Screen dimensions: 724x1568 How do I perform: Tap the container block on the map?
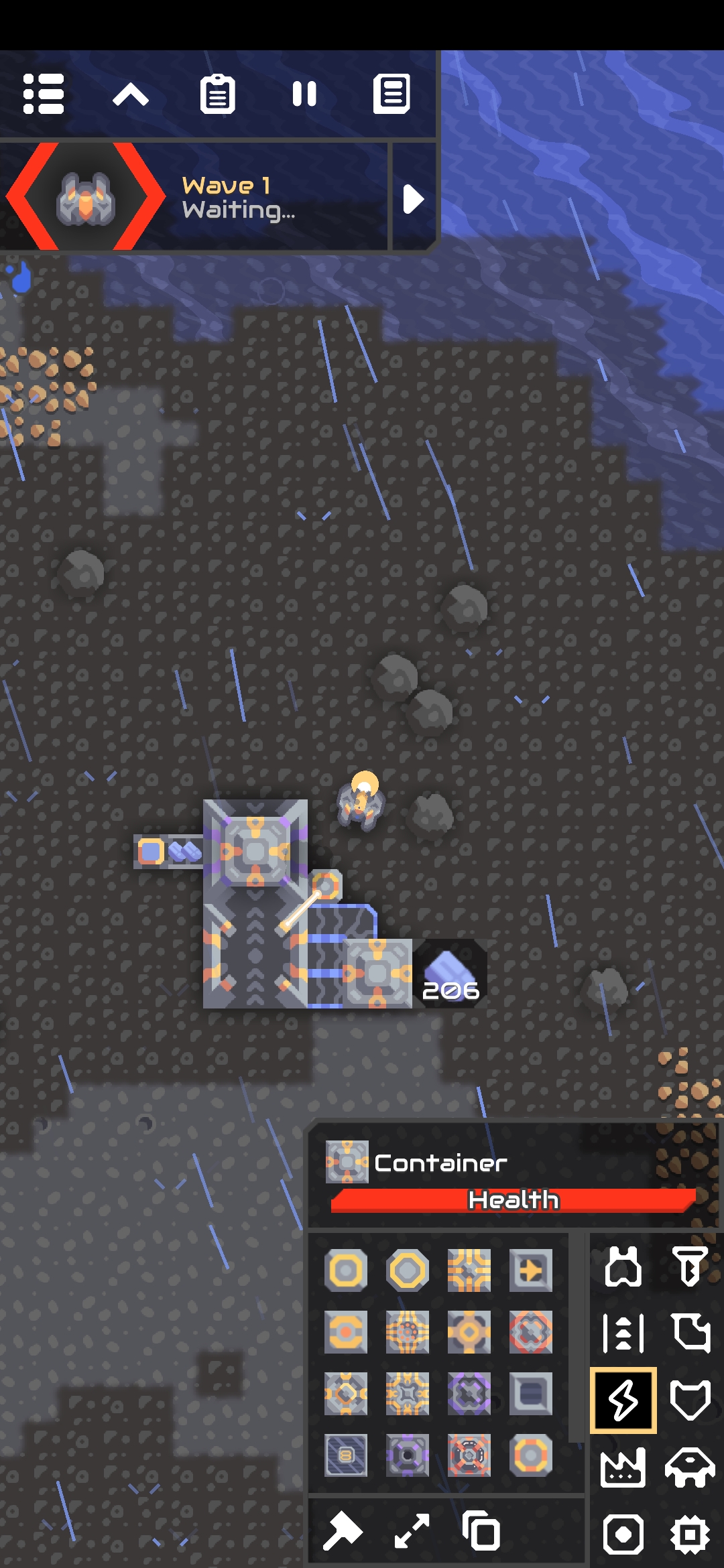[x=377, y=974]
